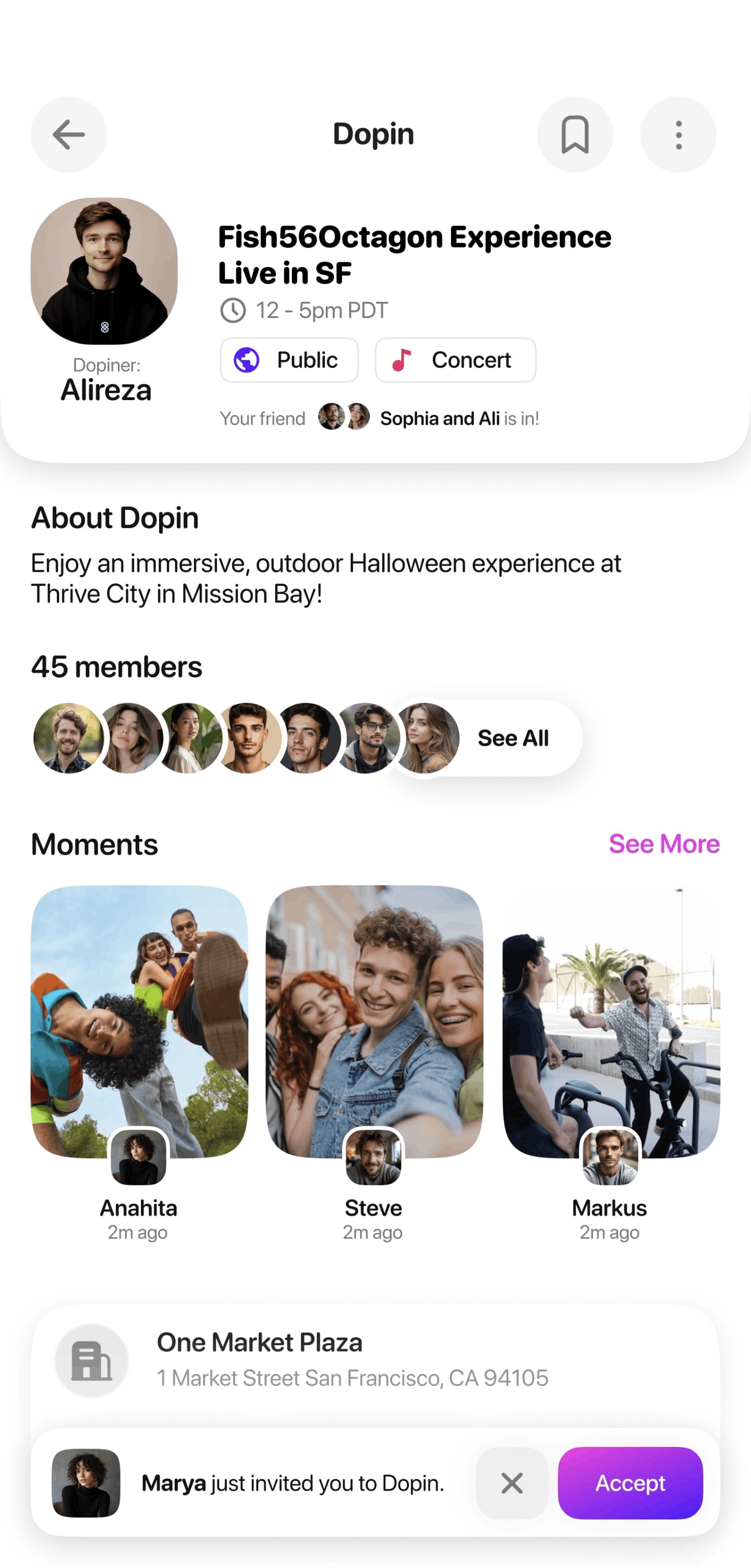
Task: Bookmark this Dopin event
Action: coord(574,135)
